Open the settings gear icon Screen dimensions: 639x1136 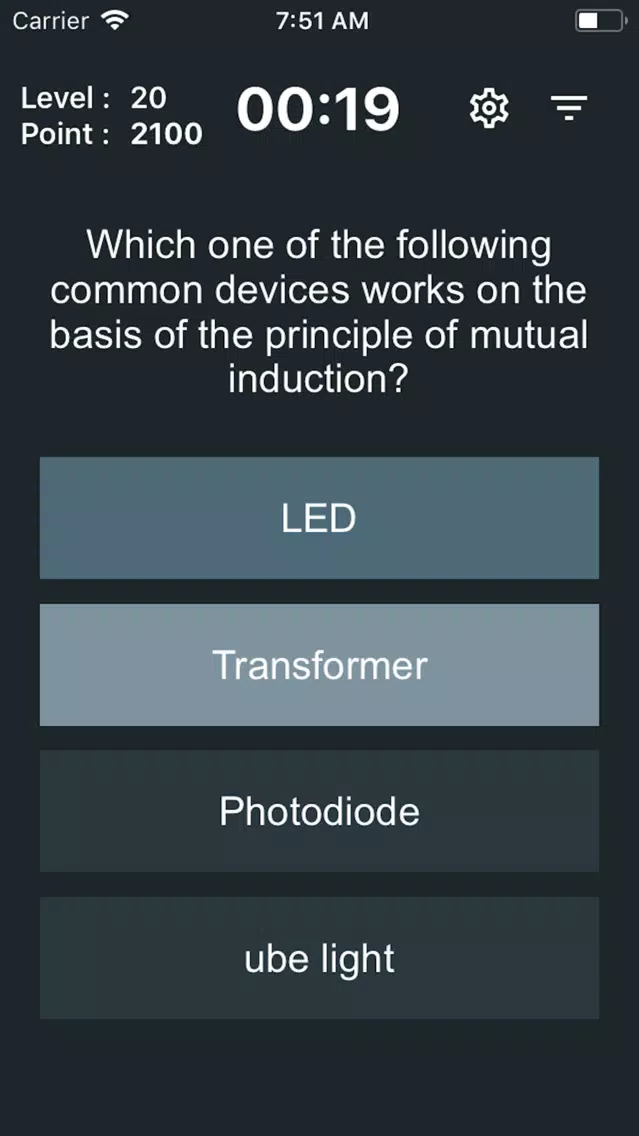[489, 109]
